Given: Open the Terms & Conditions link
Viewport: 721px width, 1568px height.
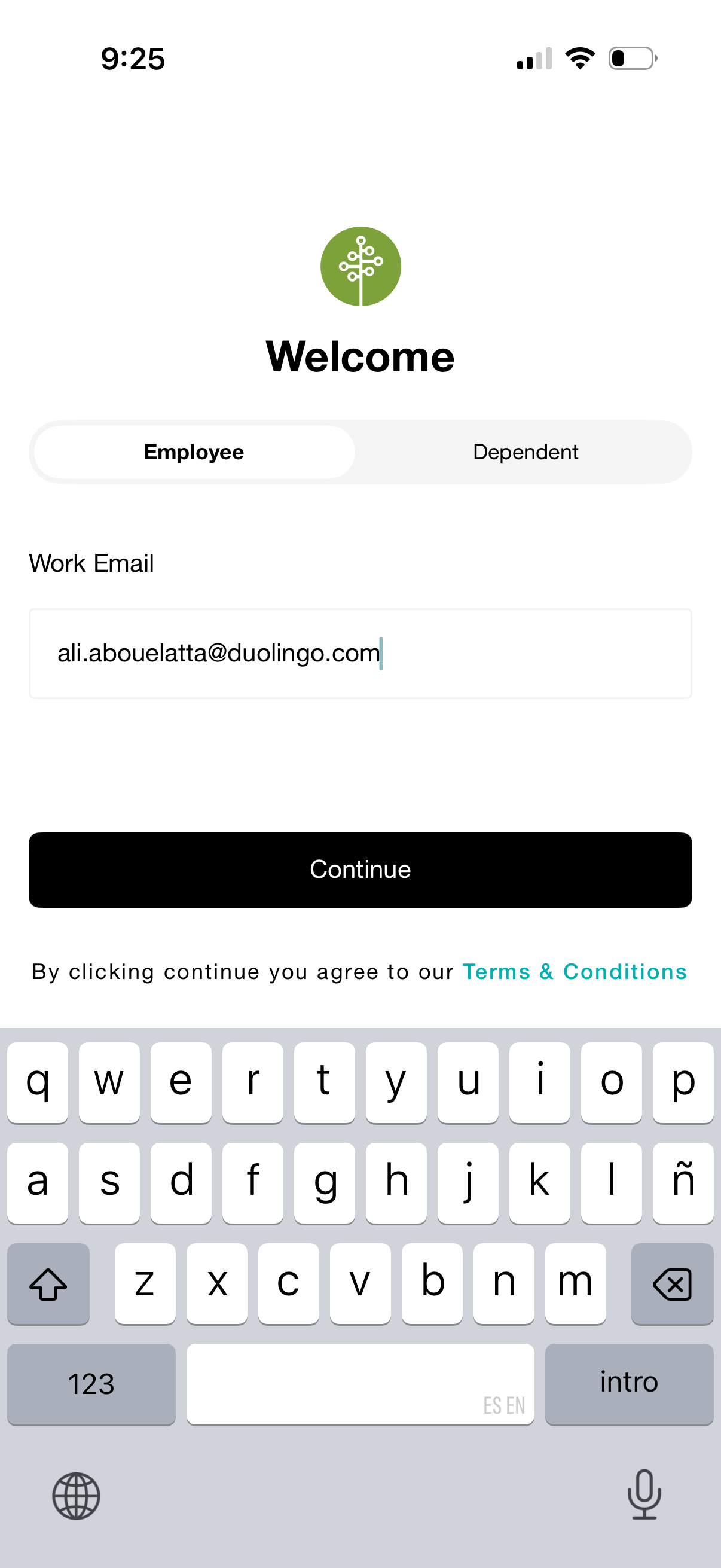Looking at the screenshot, I should coord(574,971).
